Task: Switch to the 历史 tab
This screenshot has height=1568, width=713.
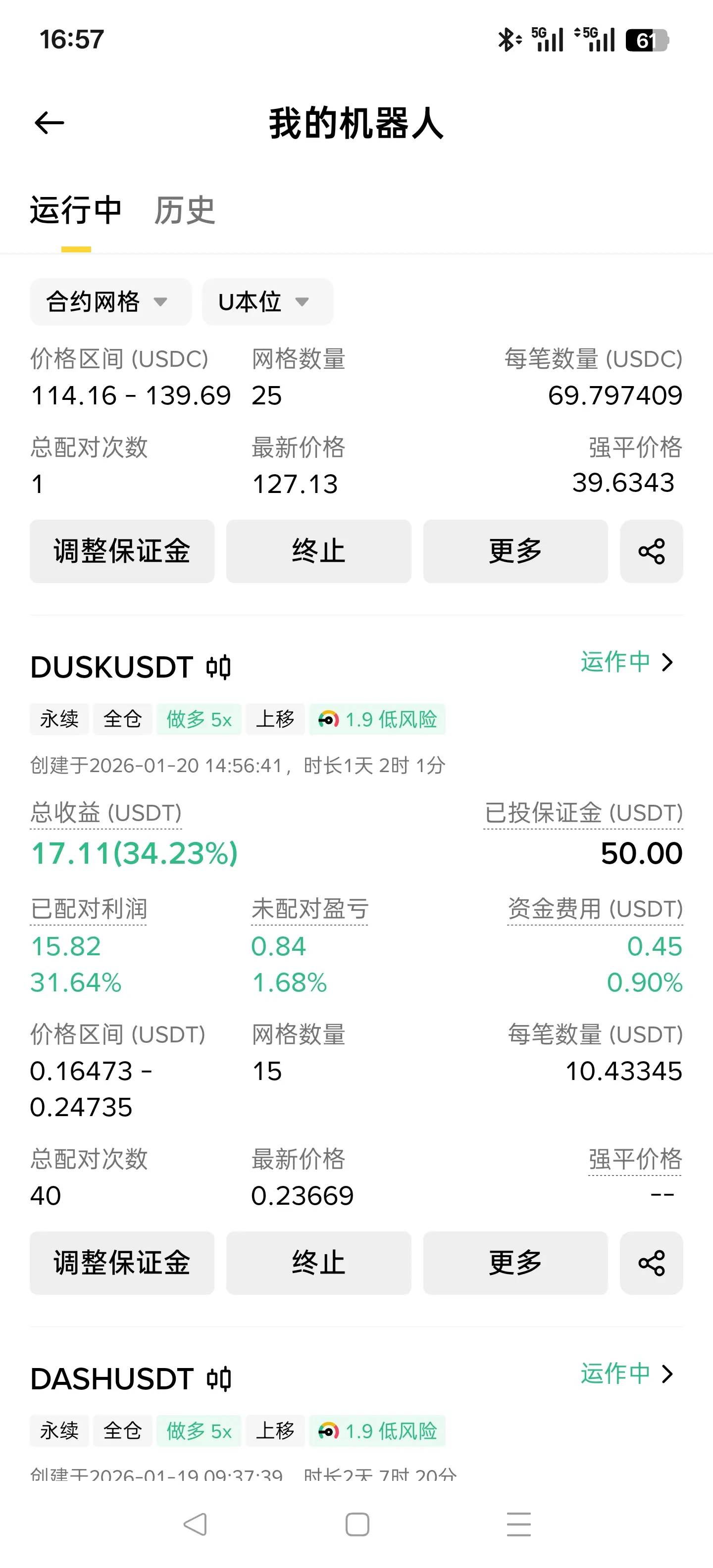Action: (185, 211)
